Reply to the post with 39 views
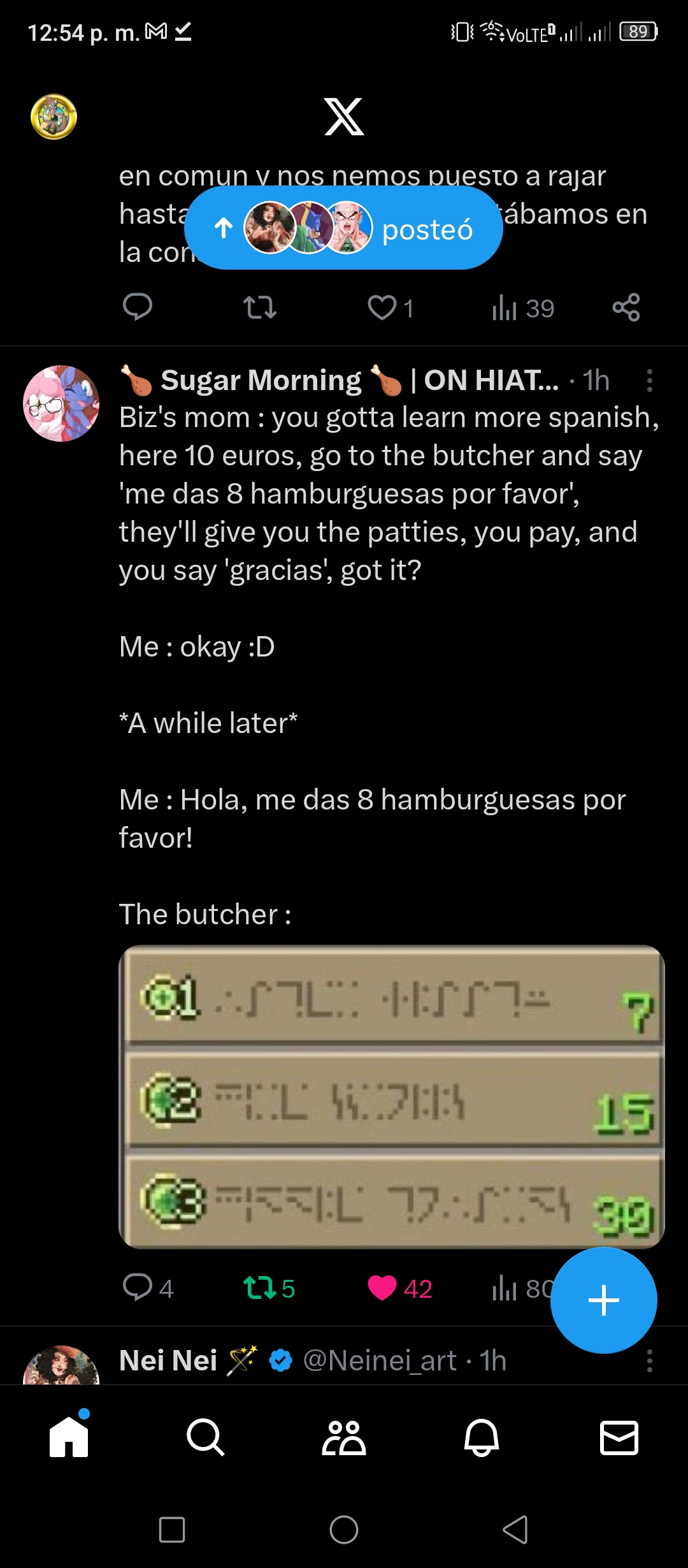Image resolution: width=688 pixels, height=1568 pixels. [138, 307]
